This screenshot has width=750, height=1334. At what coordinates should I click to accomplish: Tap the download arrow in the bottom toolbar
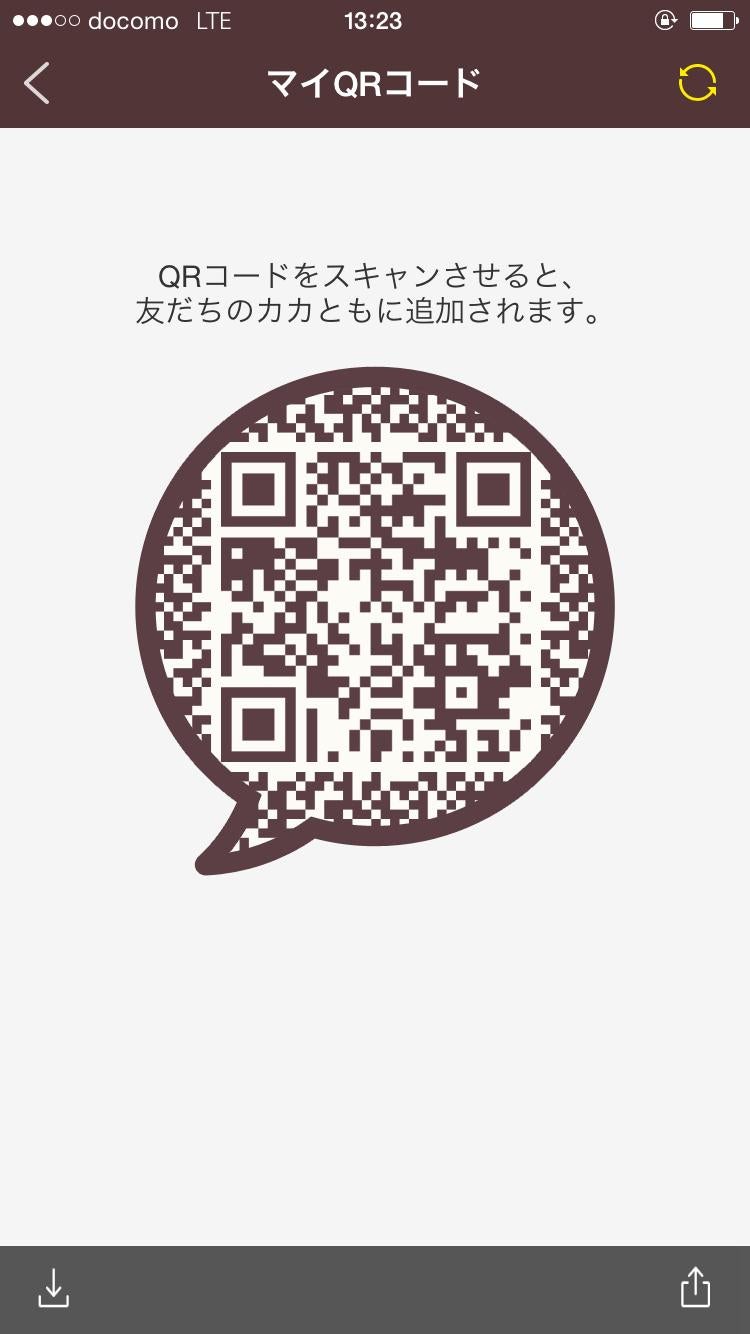tap(52, 1289)
